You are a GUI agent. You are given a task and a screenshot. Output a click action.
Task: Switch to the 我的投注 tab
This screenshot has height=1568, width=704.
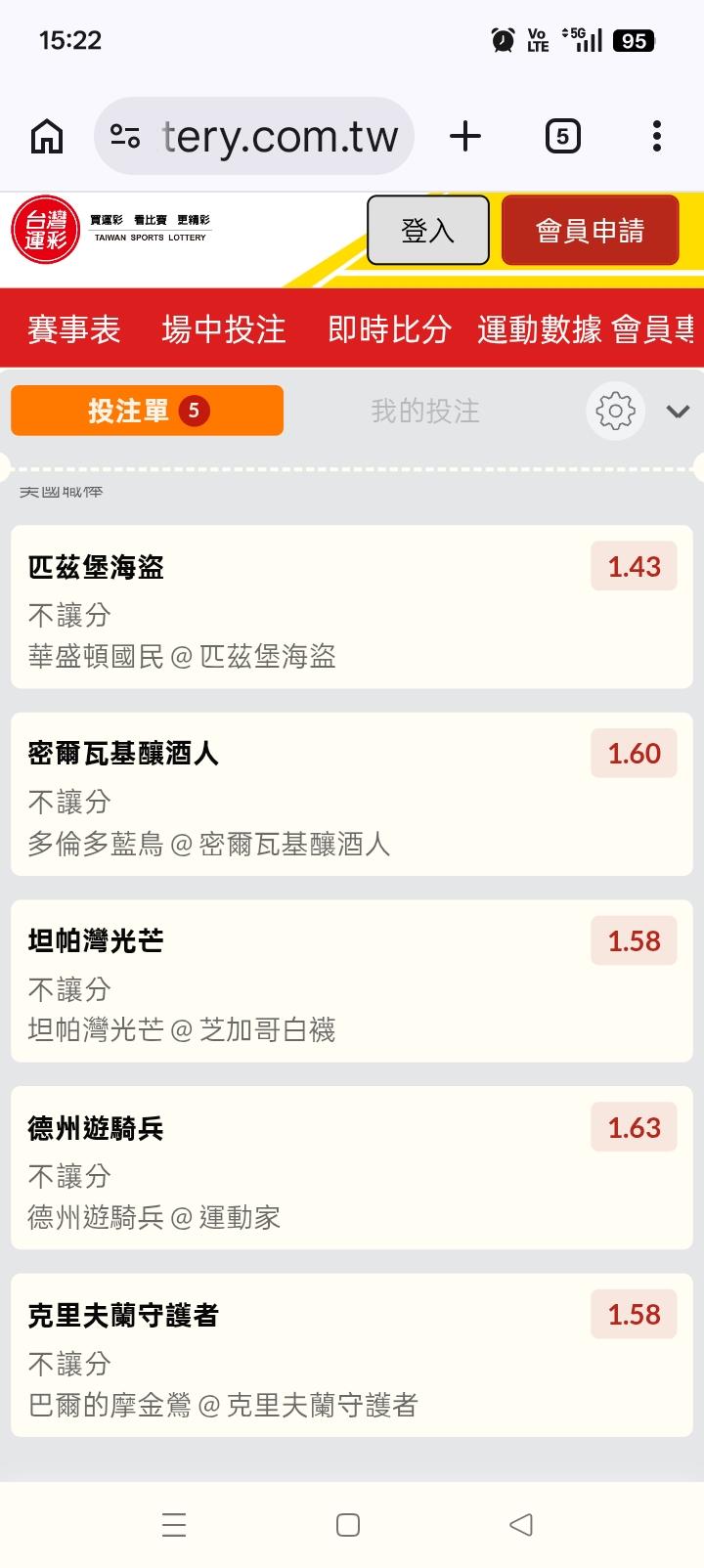point(425,411)
